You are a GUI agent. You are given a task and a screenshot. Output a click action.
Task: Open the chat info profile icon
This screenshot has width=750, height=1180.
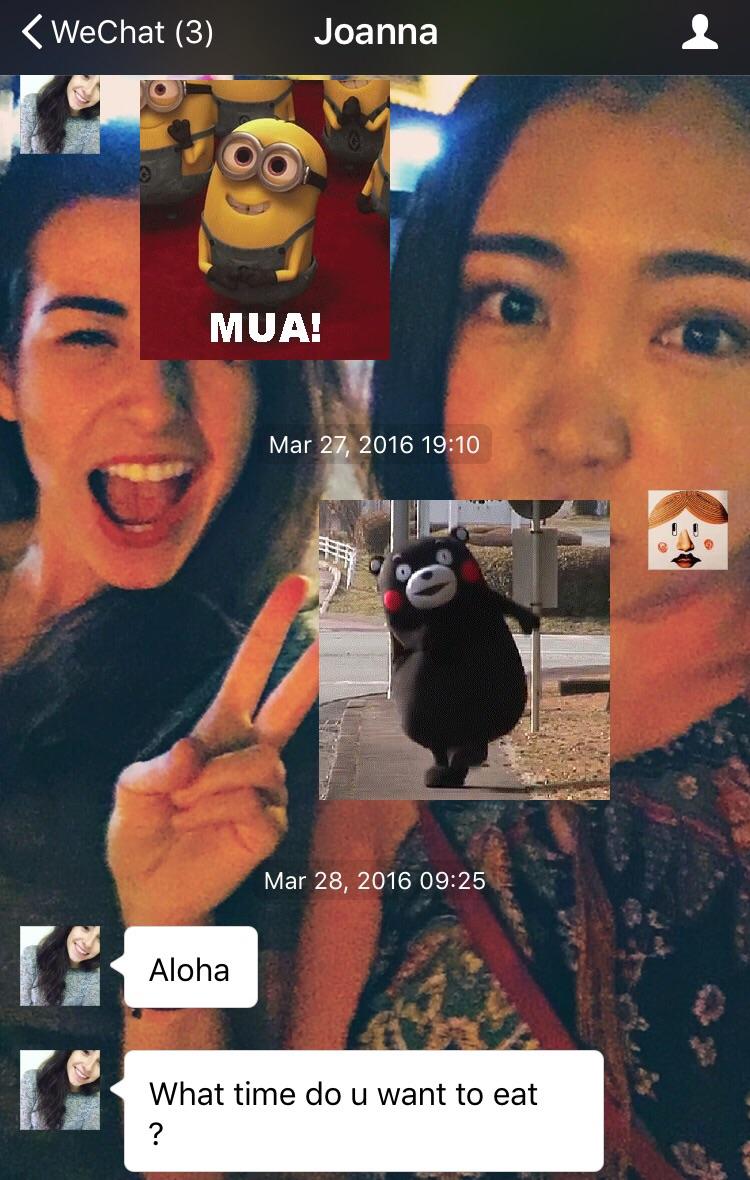tap(699, 32)
